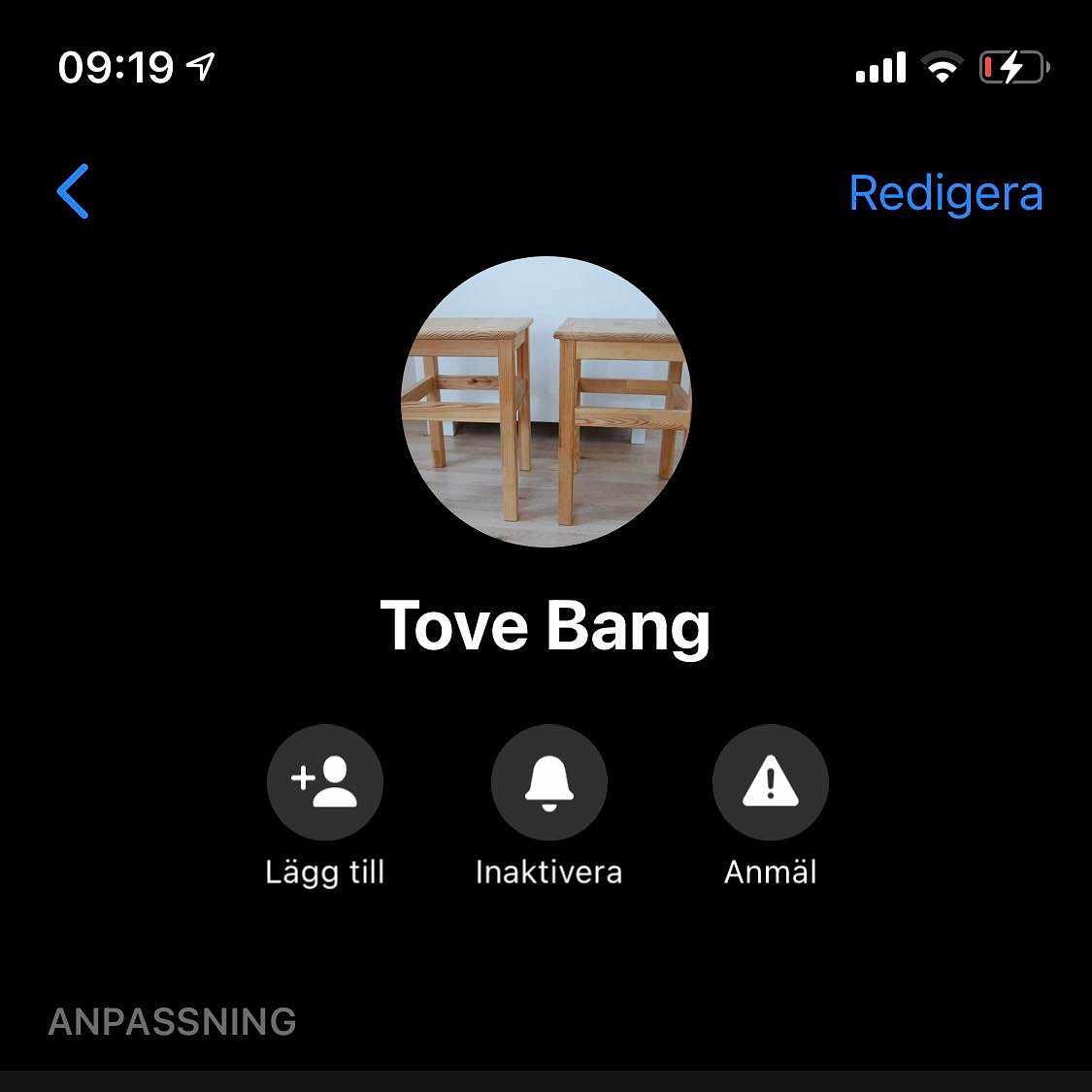Add people with Lägg till
This screenshot has height=1092, width=1092.
[x=325, y=782]
